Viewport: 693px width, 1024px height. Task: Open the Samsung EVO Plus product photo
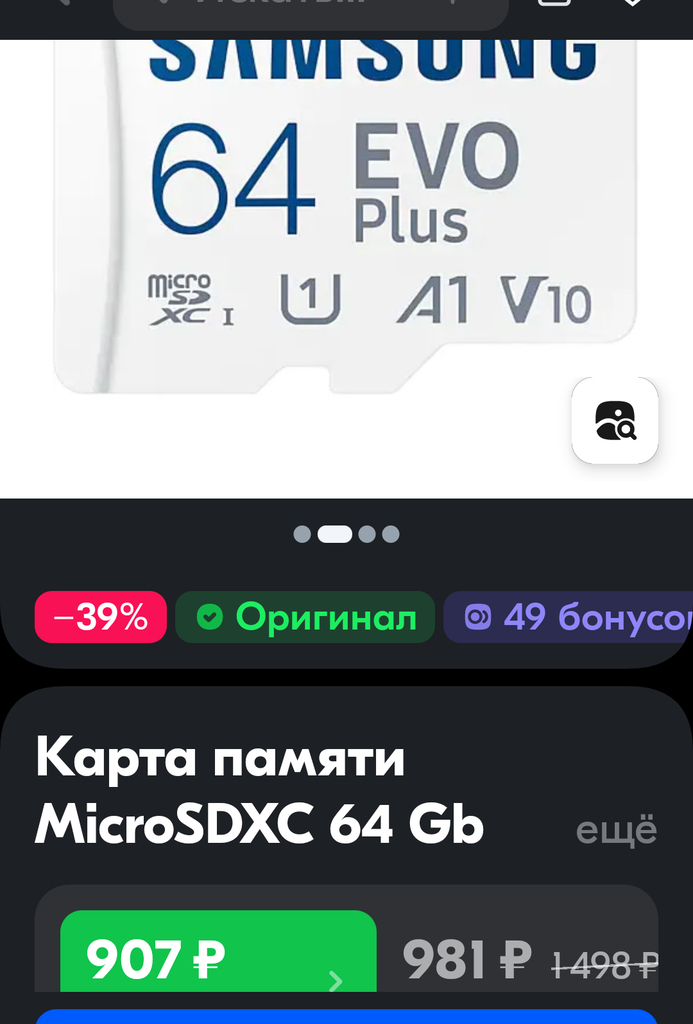coord(340,220)
